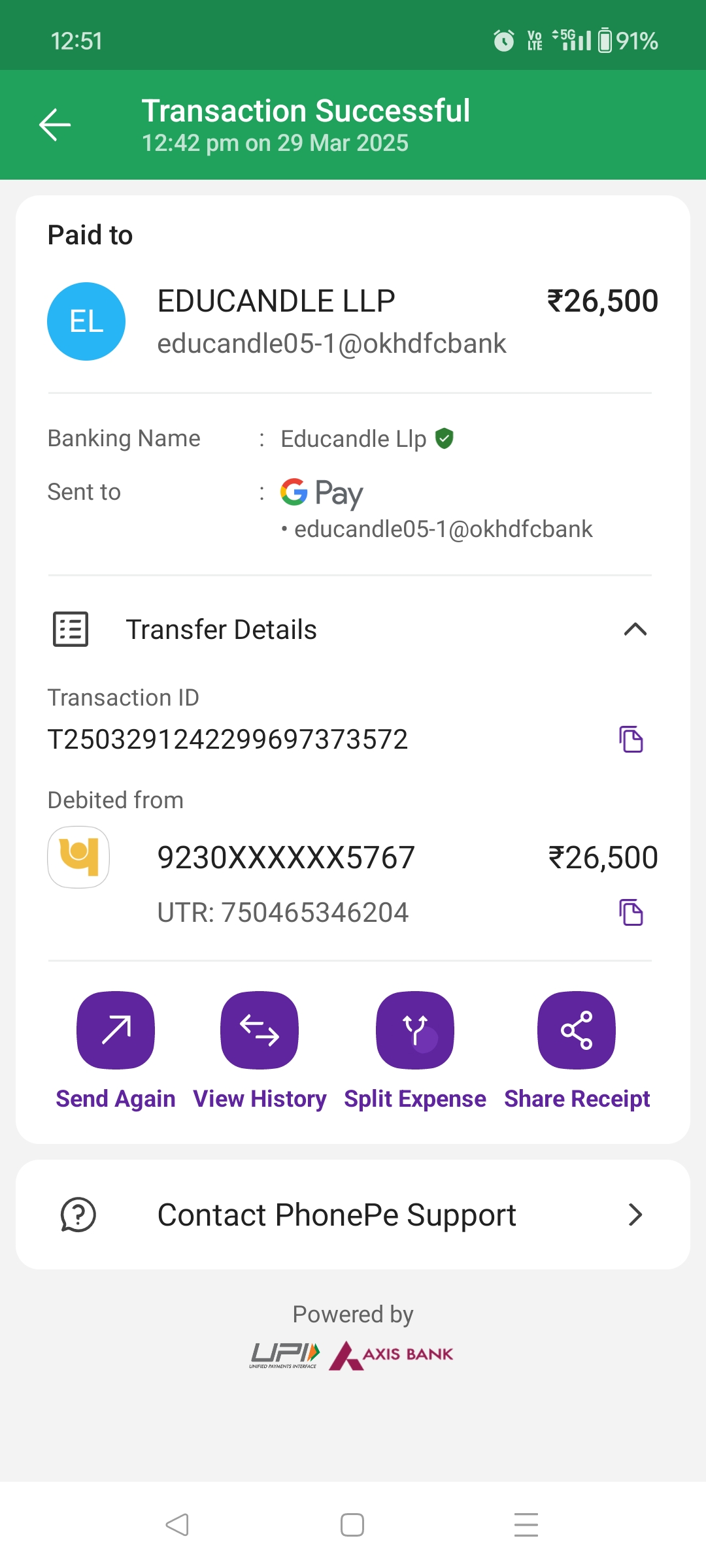Collapse the Transfer Details section

click(x=635, y=630)
